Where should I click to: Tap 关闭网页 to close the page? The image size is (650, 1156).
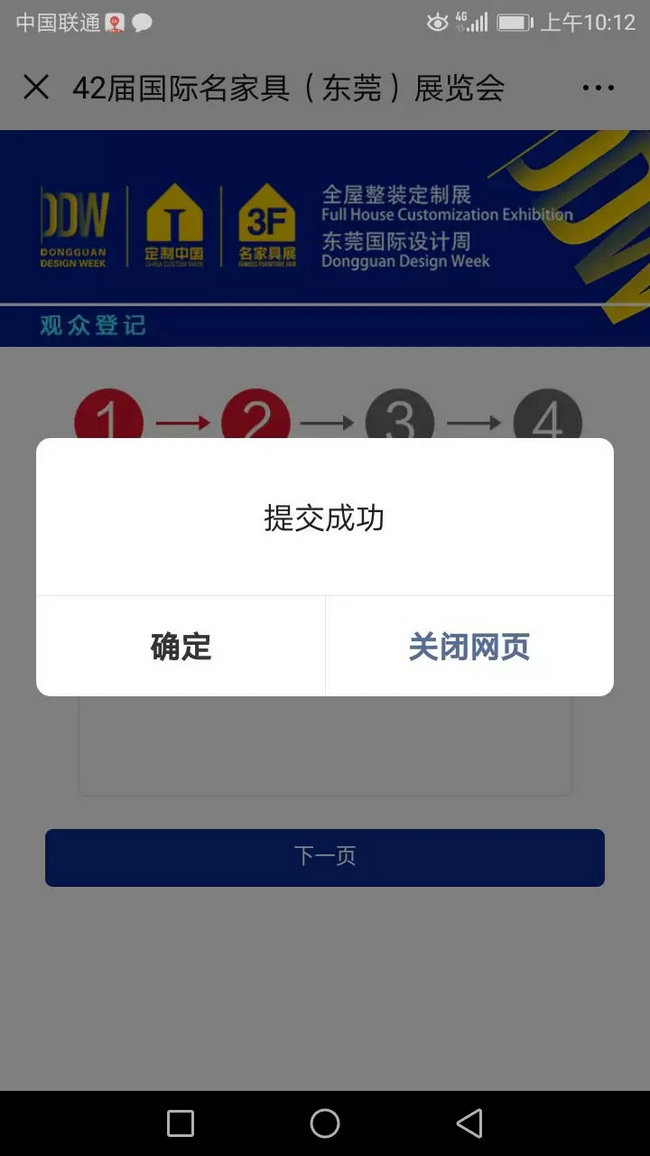469,646
